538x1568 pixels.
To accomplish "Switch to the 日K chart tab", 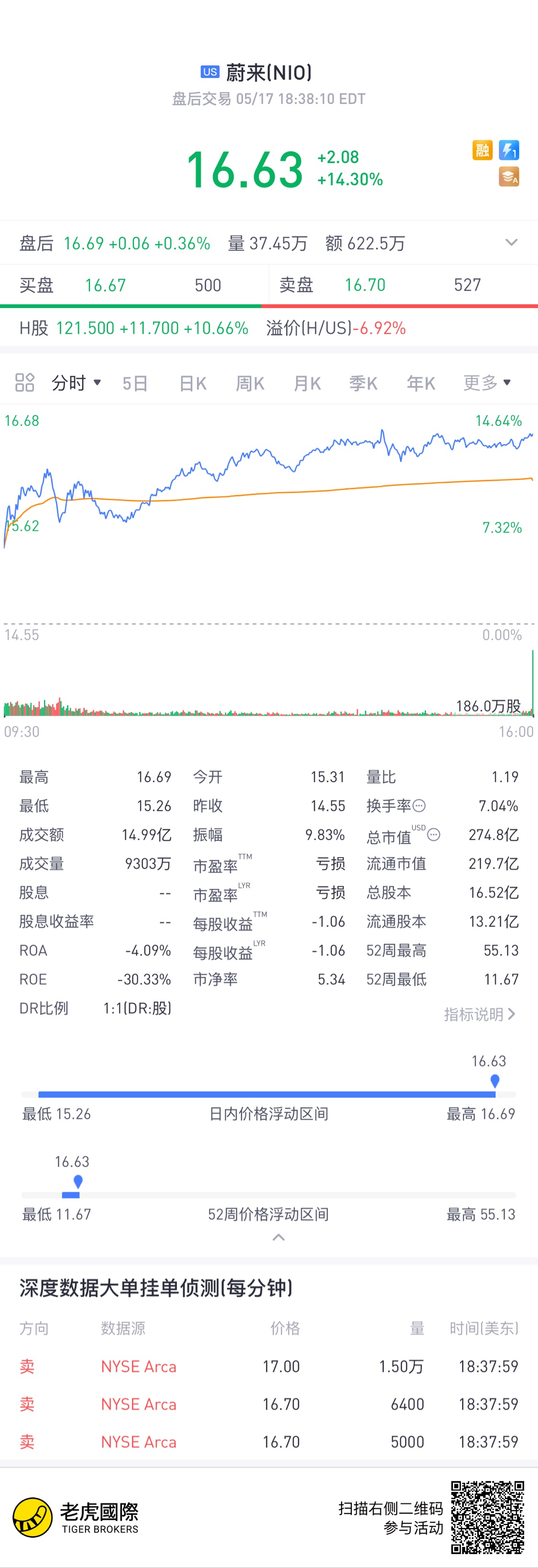I will click(193, 383).
